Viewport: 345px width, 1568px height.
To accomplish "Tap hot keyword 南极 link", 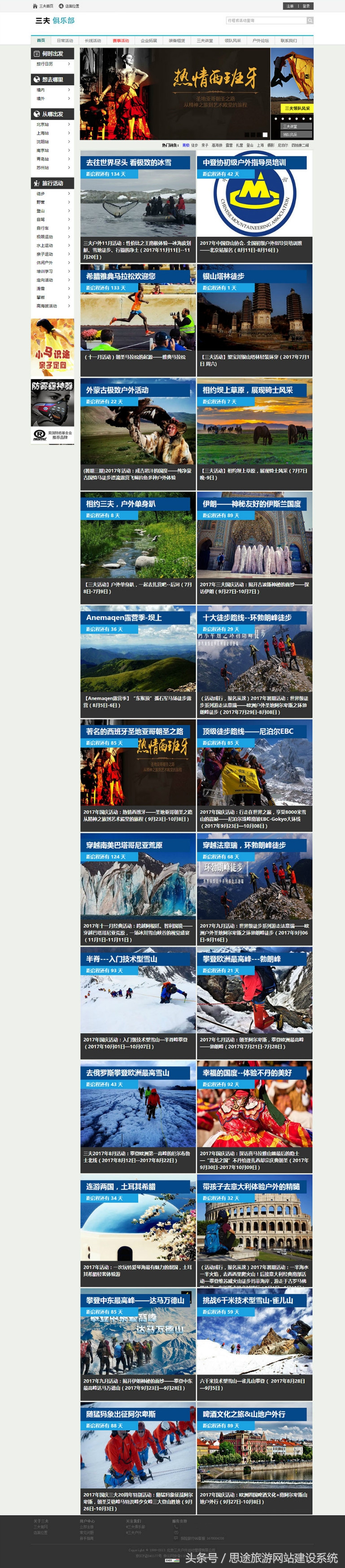I will [x=186, y=146].
